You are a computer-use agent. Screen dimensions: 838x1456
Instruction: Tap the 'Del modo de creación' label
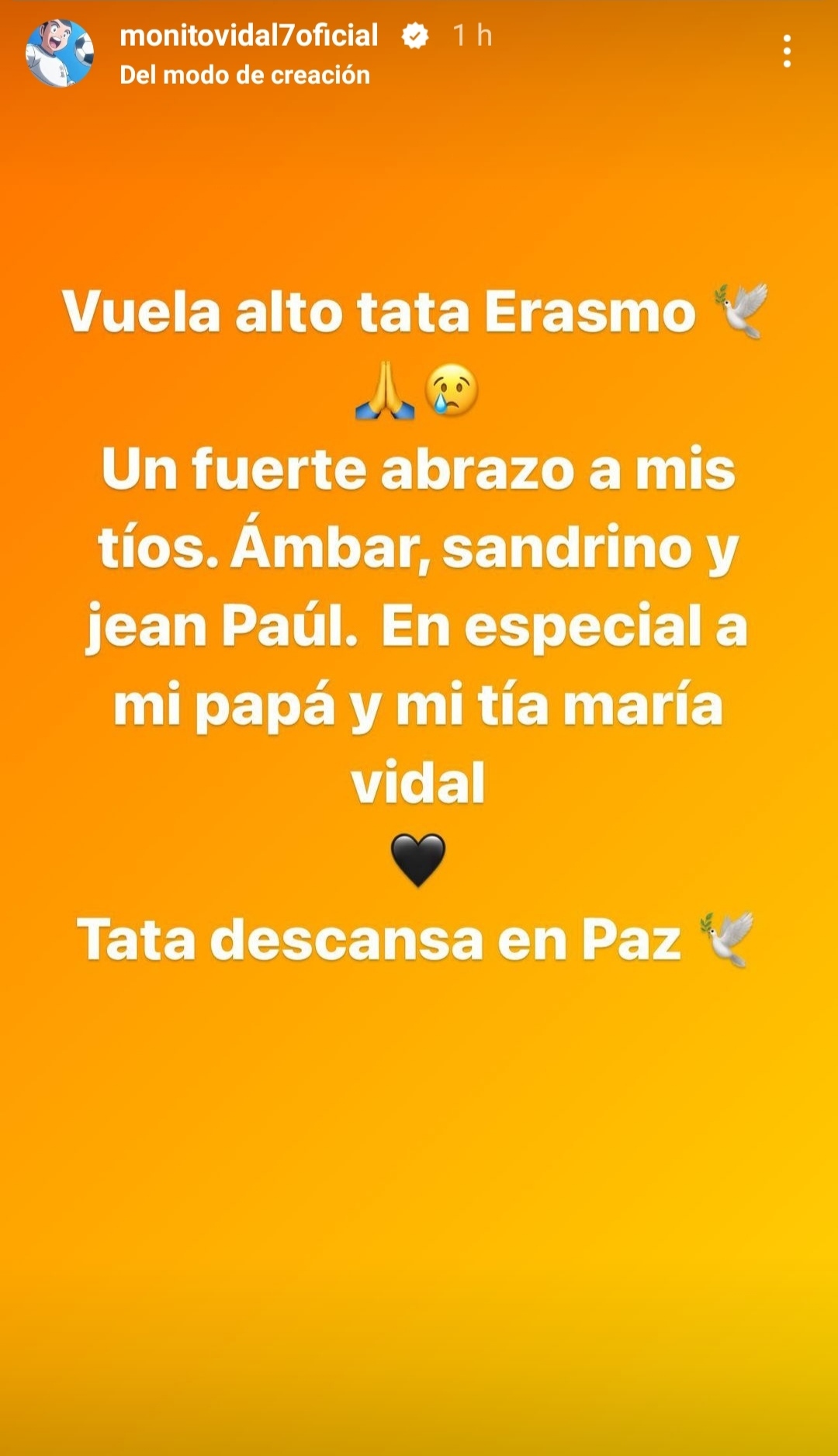click(x=245, y=75)
